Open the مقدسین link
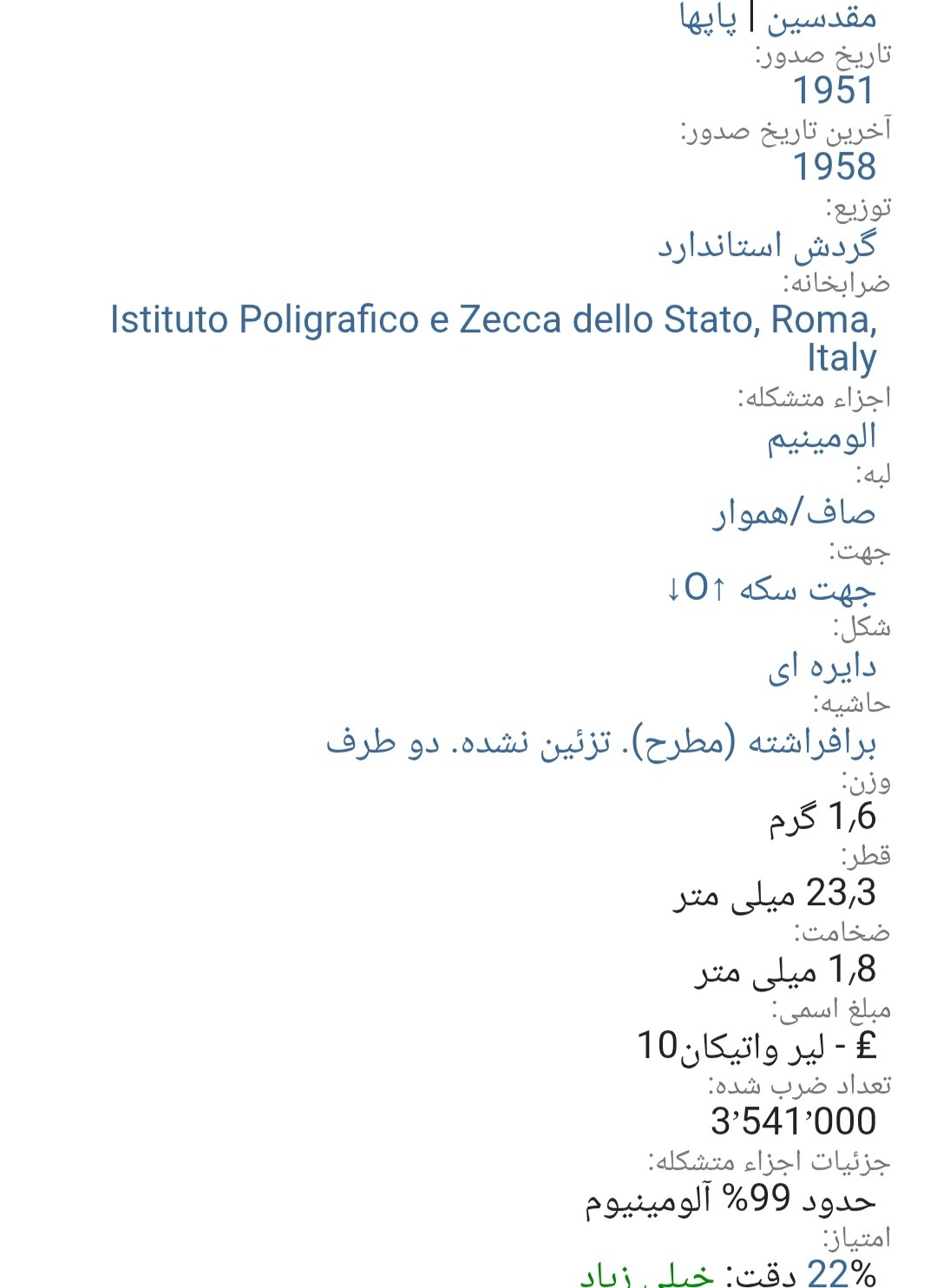Image resolution: width=937 pixels, height=1288 pixels. (821, 17)
